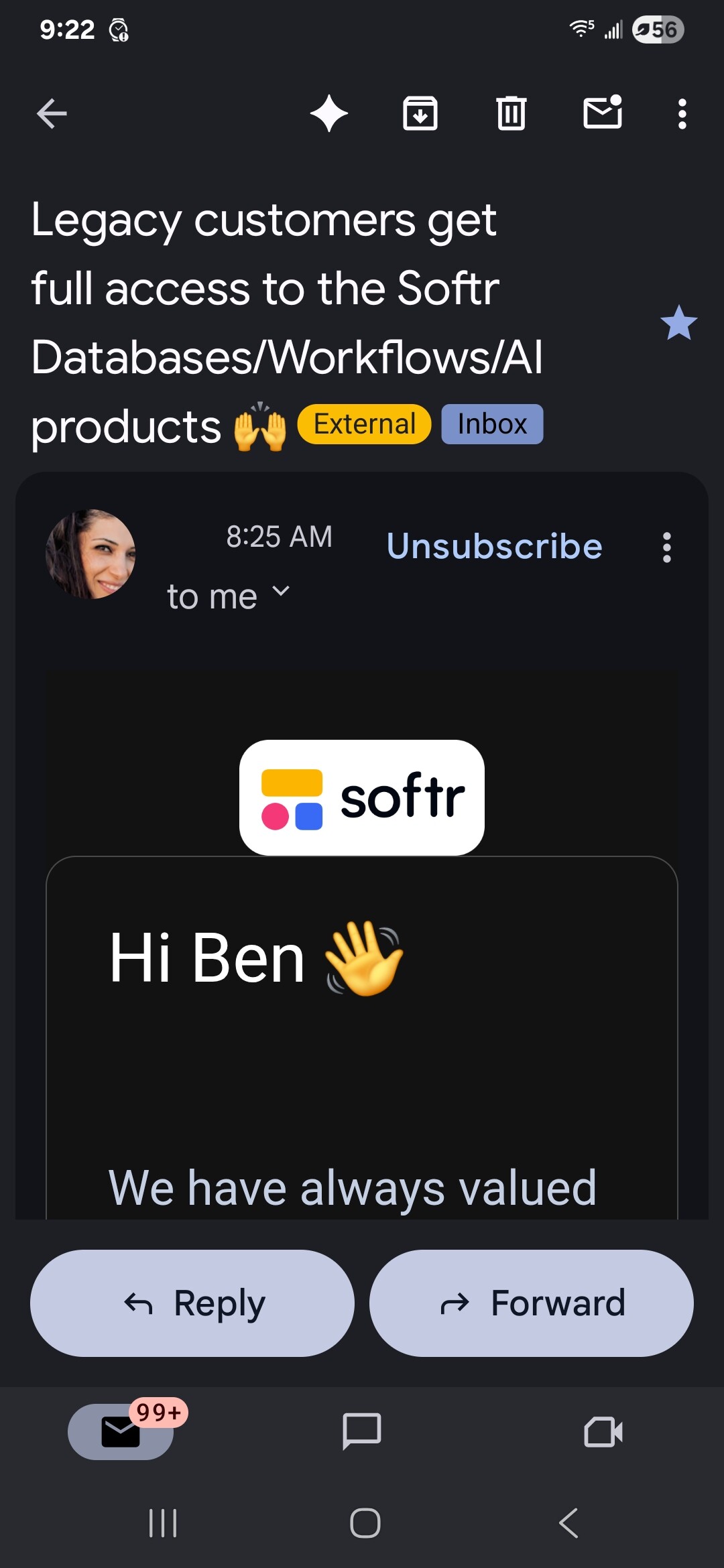Archive this email
Viewport: 724px width, 1568px height.
coord(420,113)
